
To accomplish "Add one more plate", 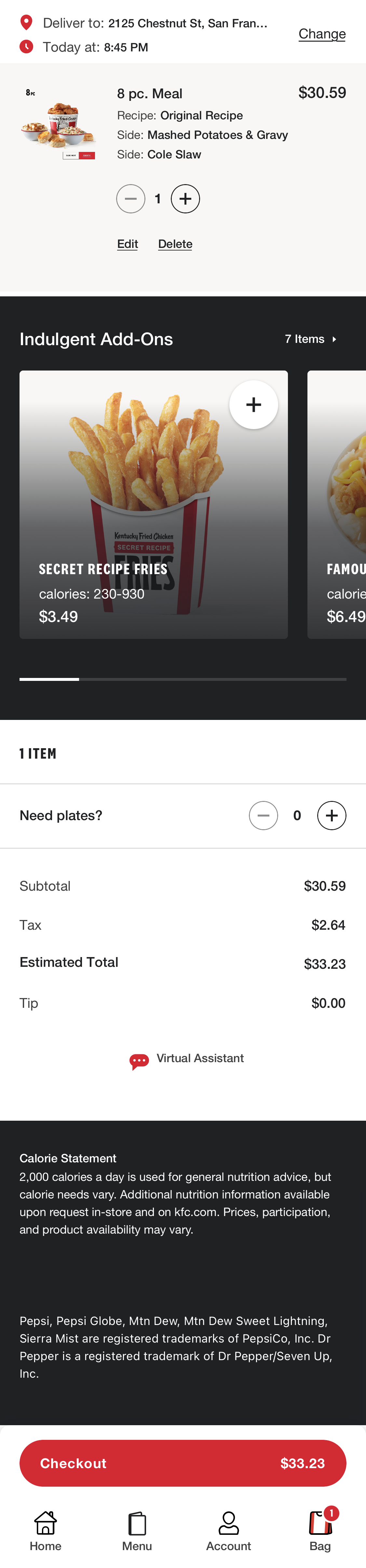I will [x=331, y=816].
